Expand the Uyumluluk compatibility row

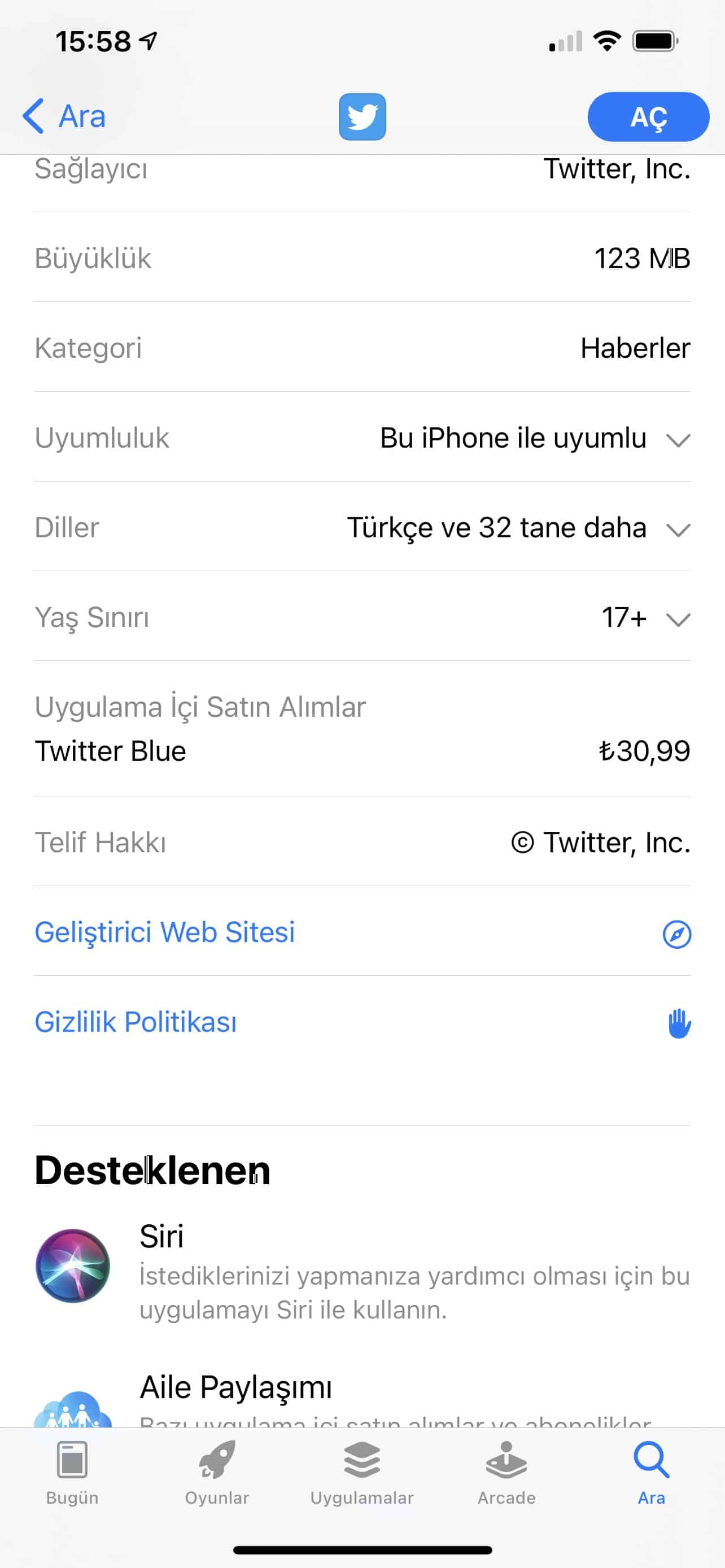click(678, 439)
